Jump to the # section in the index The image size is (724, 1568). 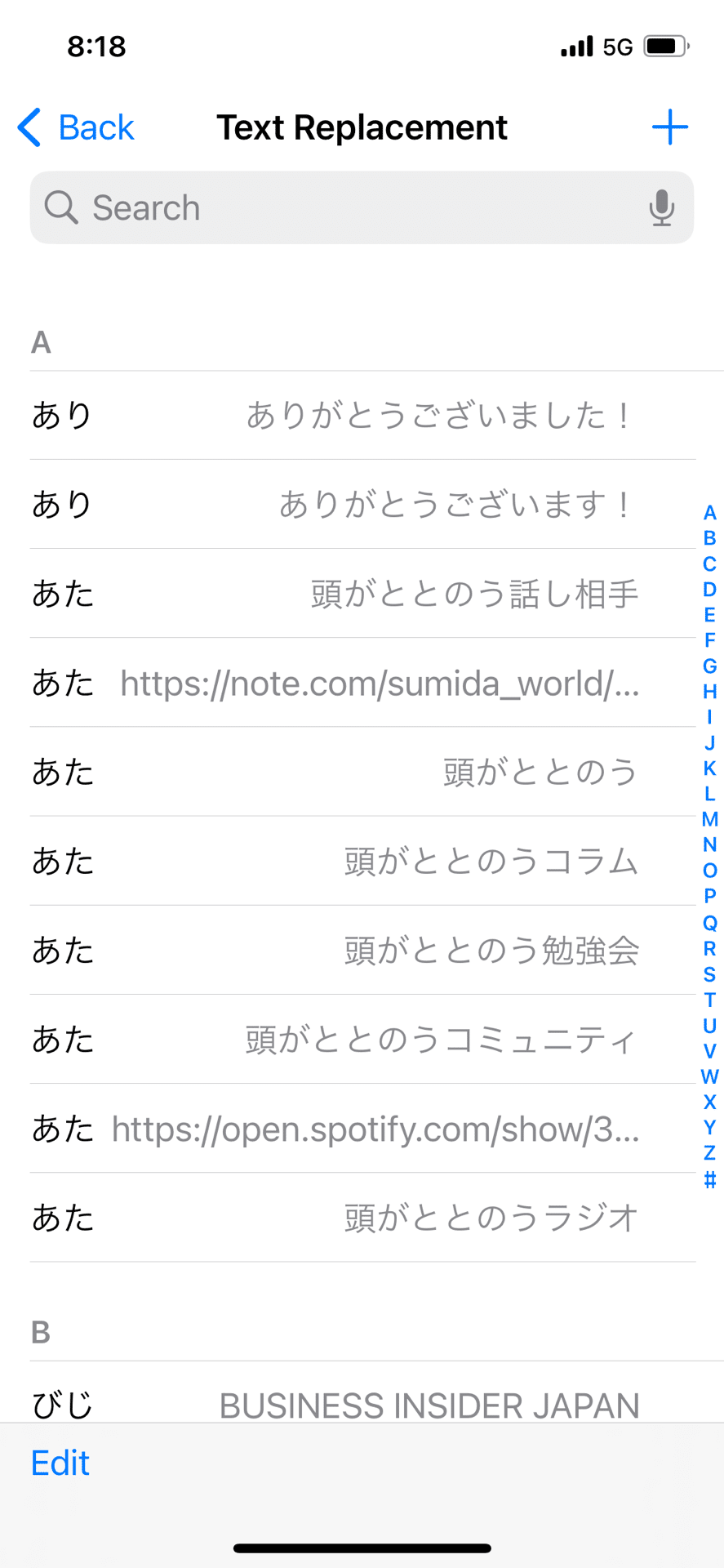[x=709, y=1179]
